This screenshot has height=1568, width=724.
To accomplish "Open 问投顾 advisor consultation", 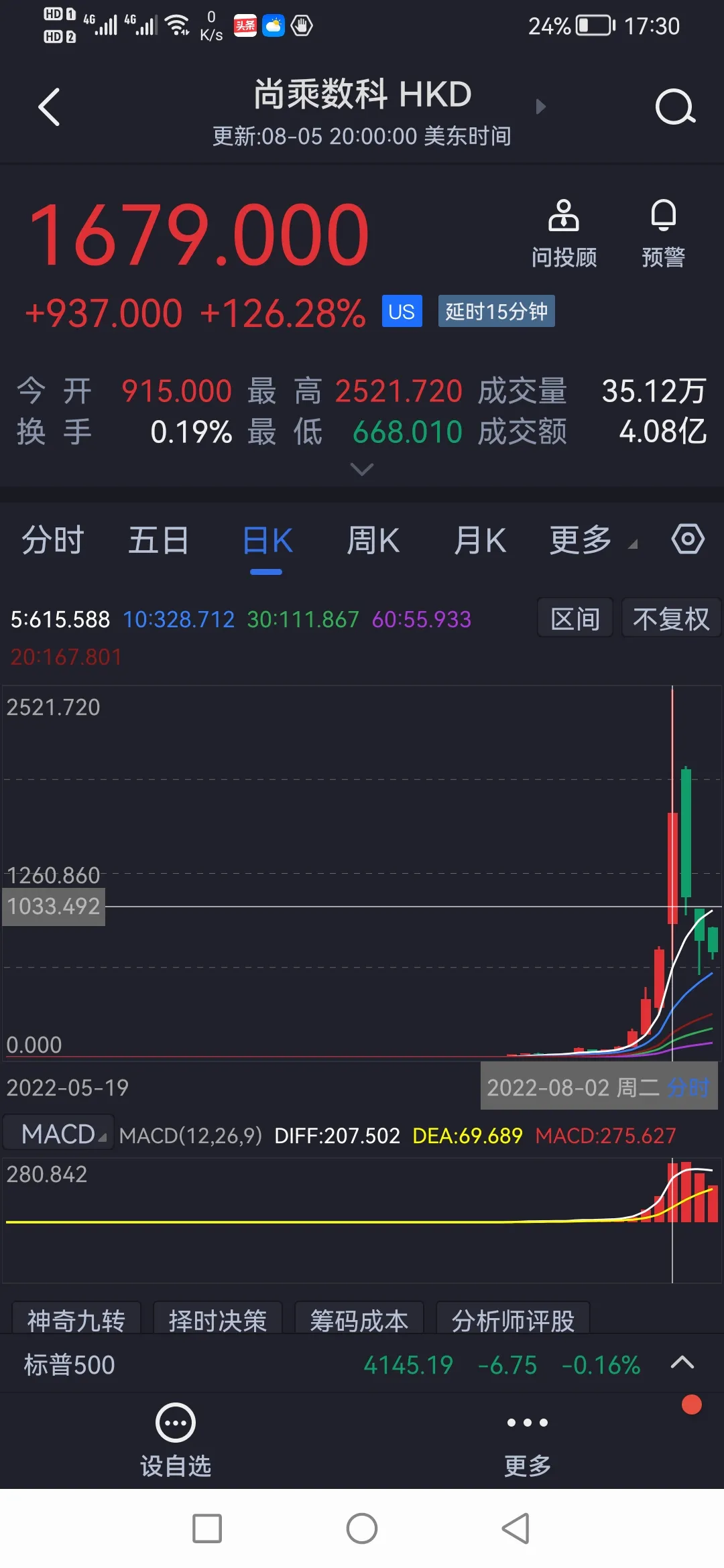I will click(564, 234).
